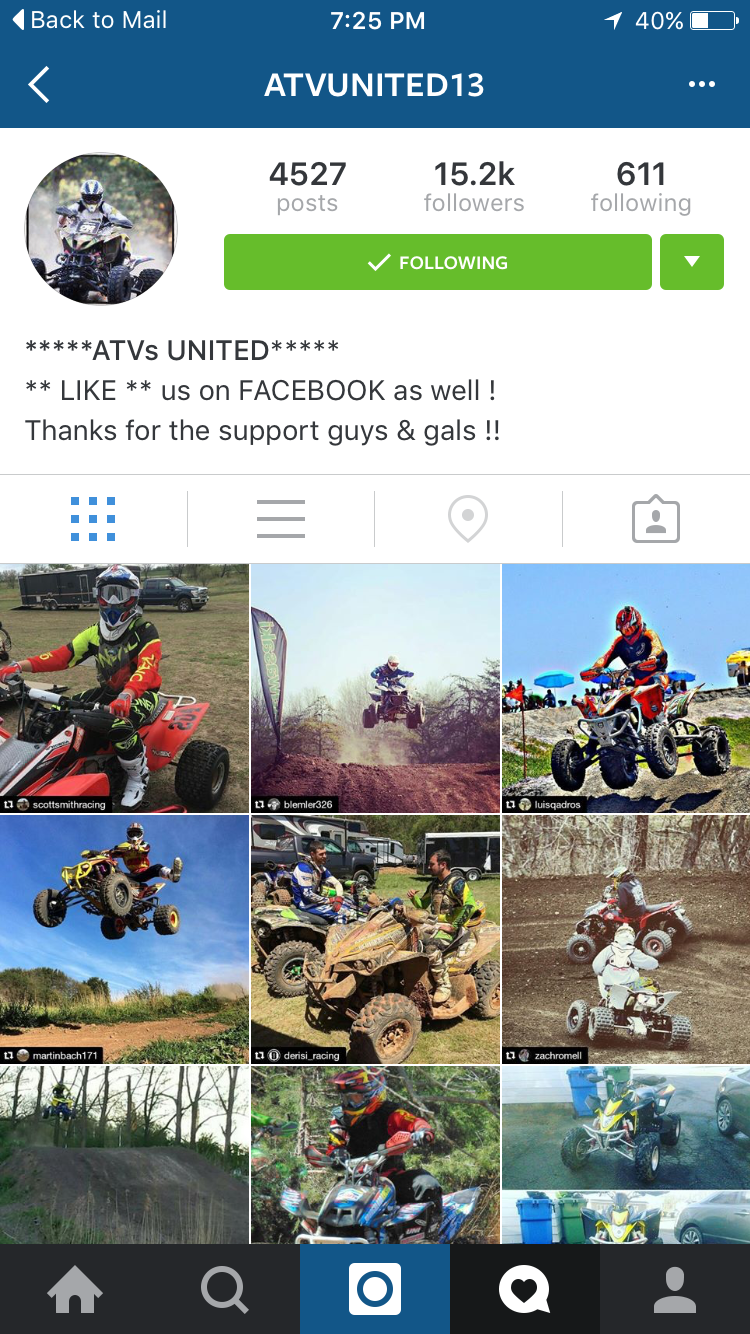Open the zachromell repost photo

[626, 939]
